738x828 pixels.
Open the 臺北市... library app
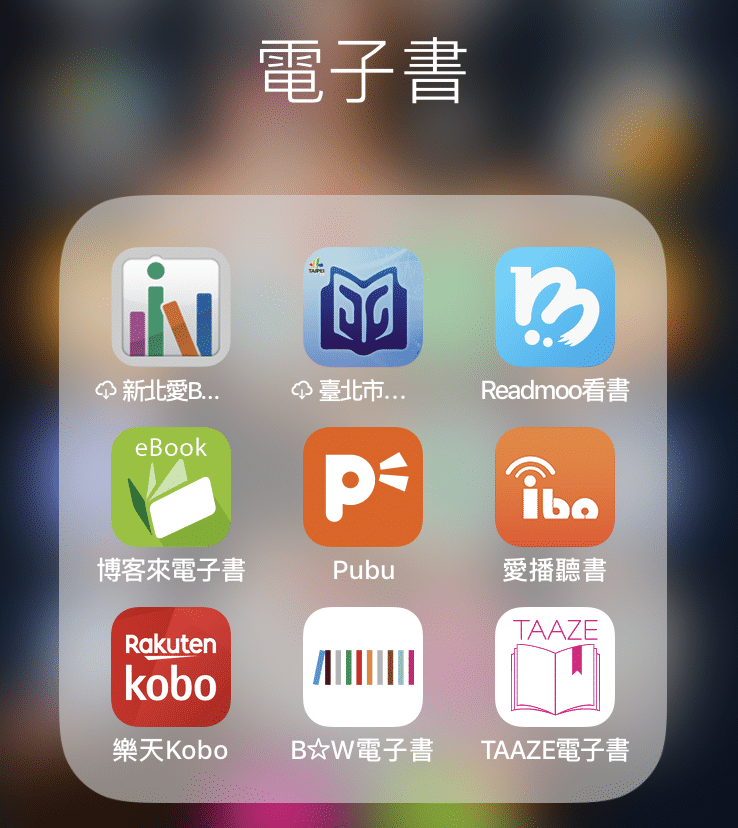pos(363,307)
